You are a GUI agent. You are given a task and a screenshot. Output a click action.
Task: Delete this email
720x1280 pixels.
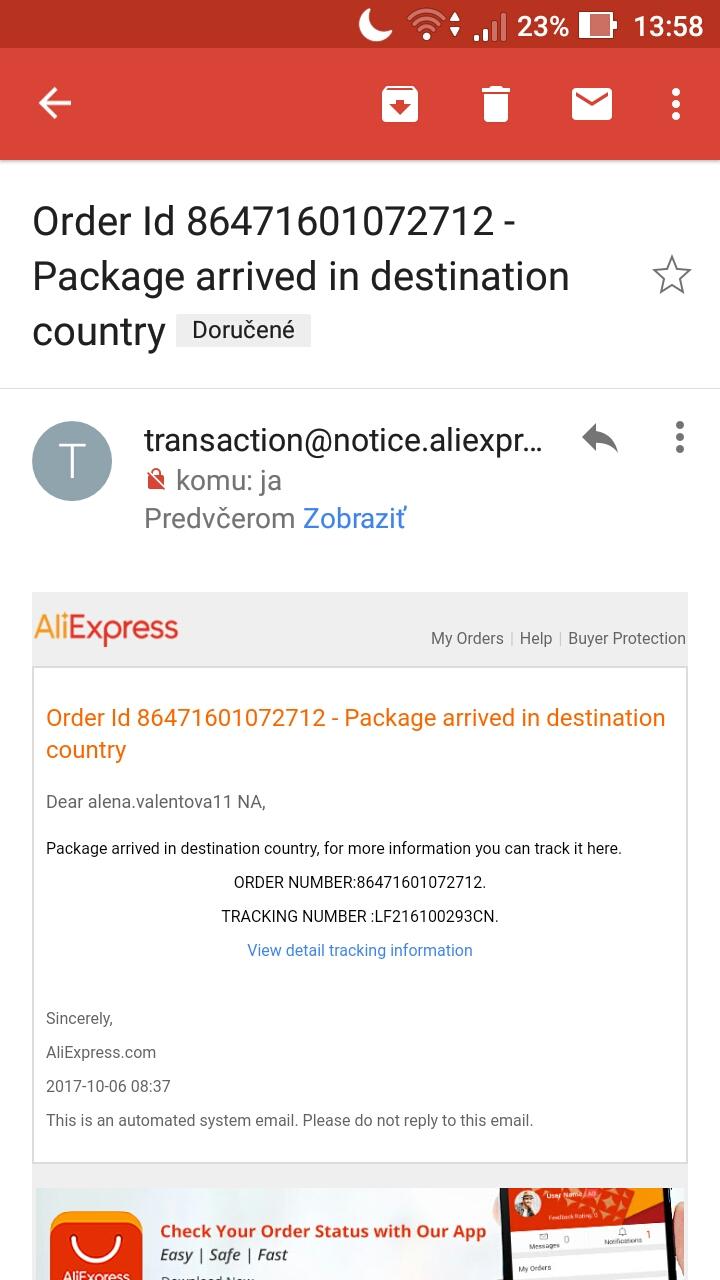496,103
